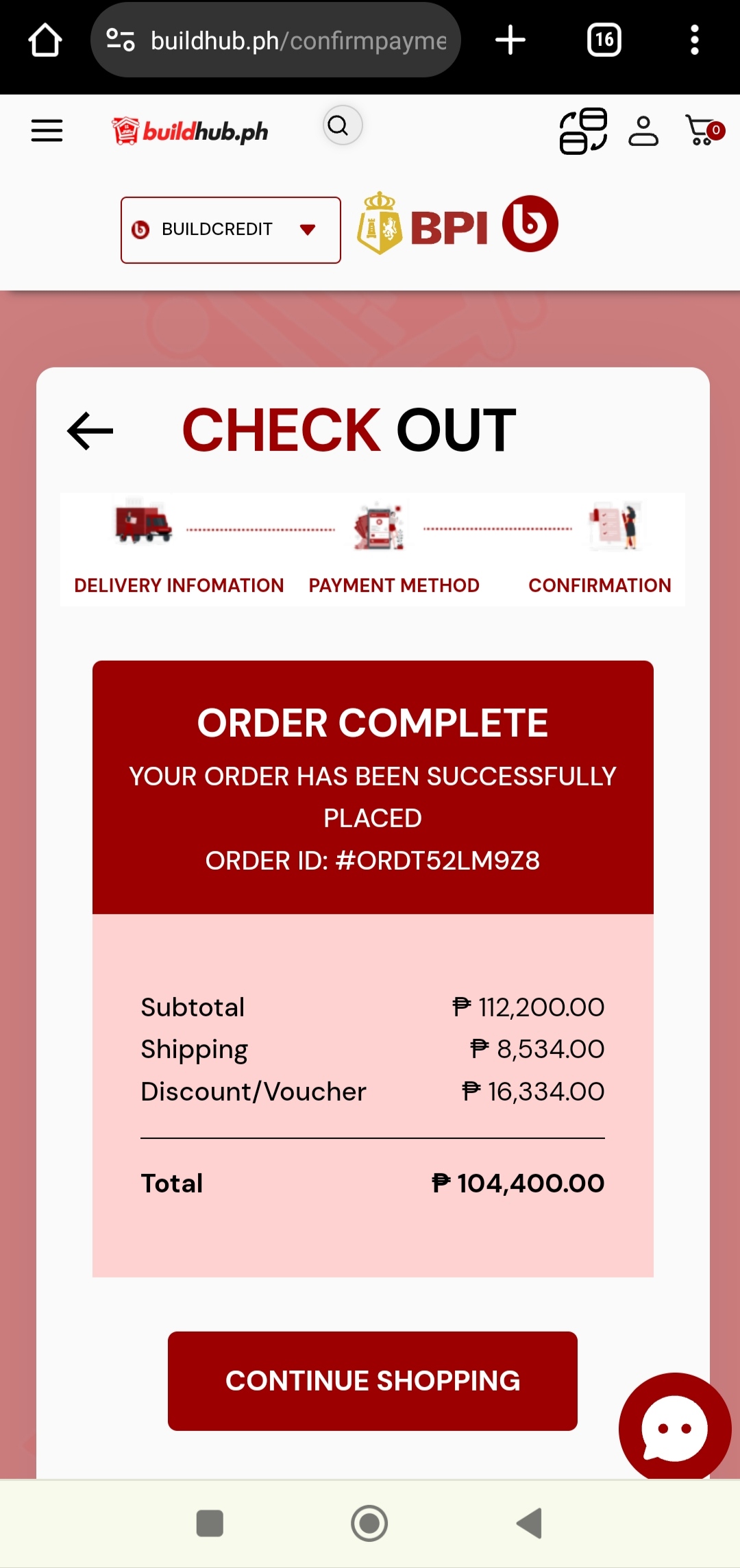The height and width of the screenshot is (1568, 740).
Task: Go to the browser home page
Action: click(x=45, y=40)
